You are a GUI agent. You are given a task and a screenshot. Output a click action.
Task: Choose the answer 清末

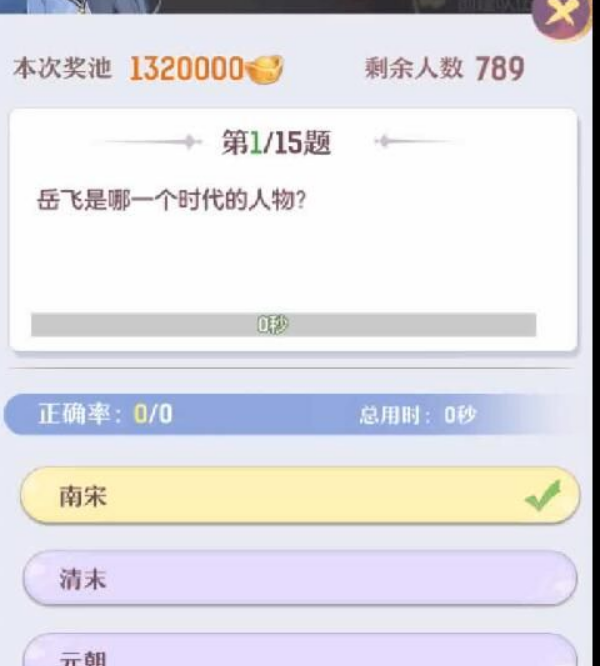tap(300, 579)
